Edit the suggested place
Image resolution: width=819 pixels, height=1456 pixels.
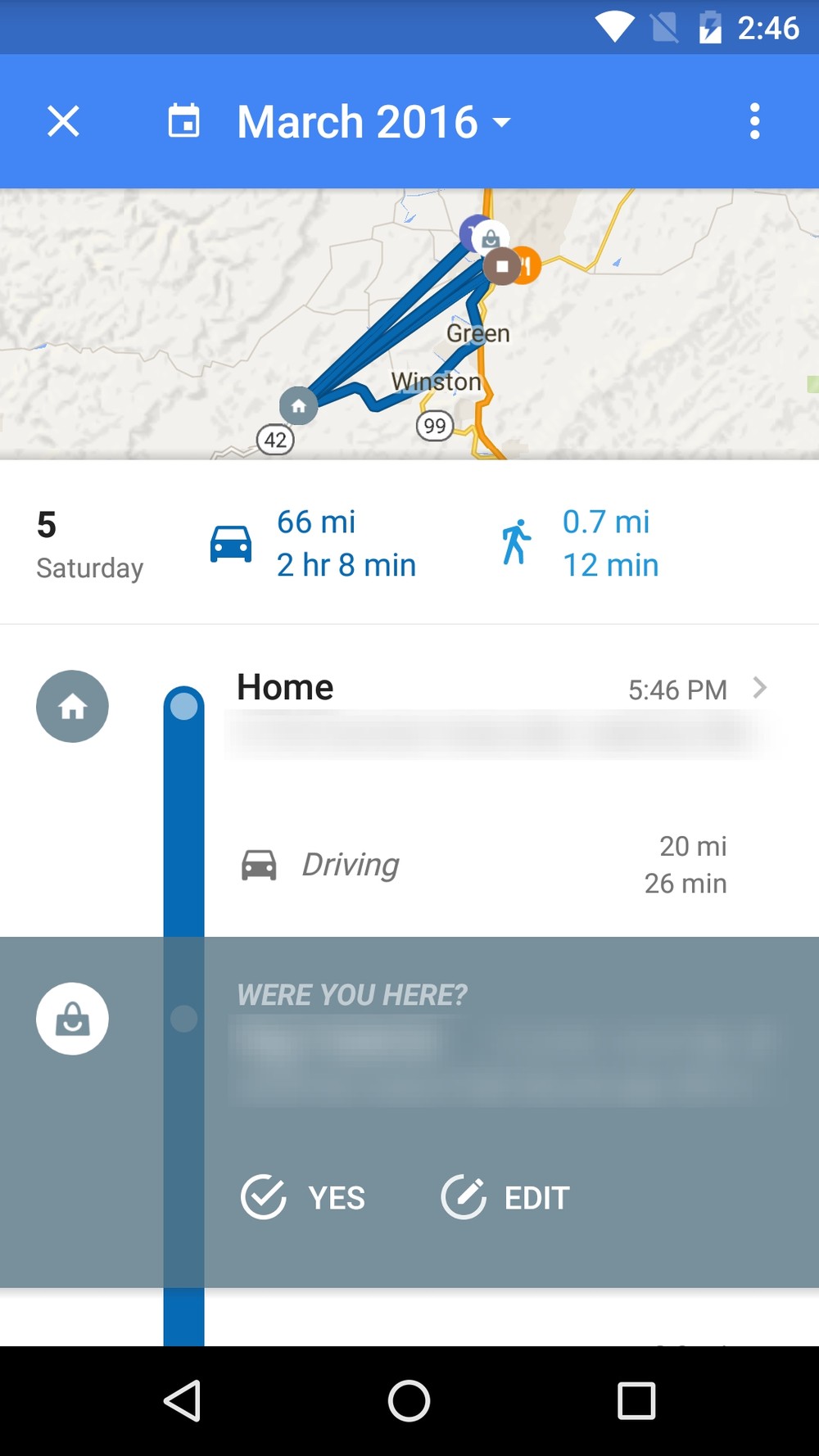pyautogui.click(x=505, y=1197)
